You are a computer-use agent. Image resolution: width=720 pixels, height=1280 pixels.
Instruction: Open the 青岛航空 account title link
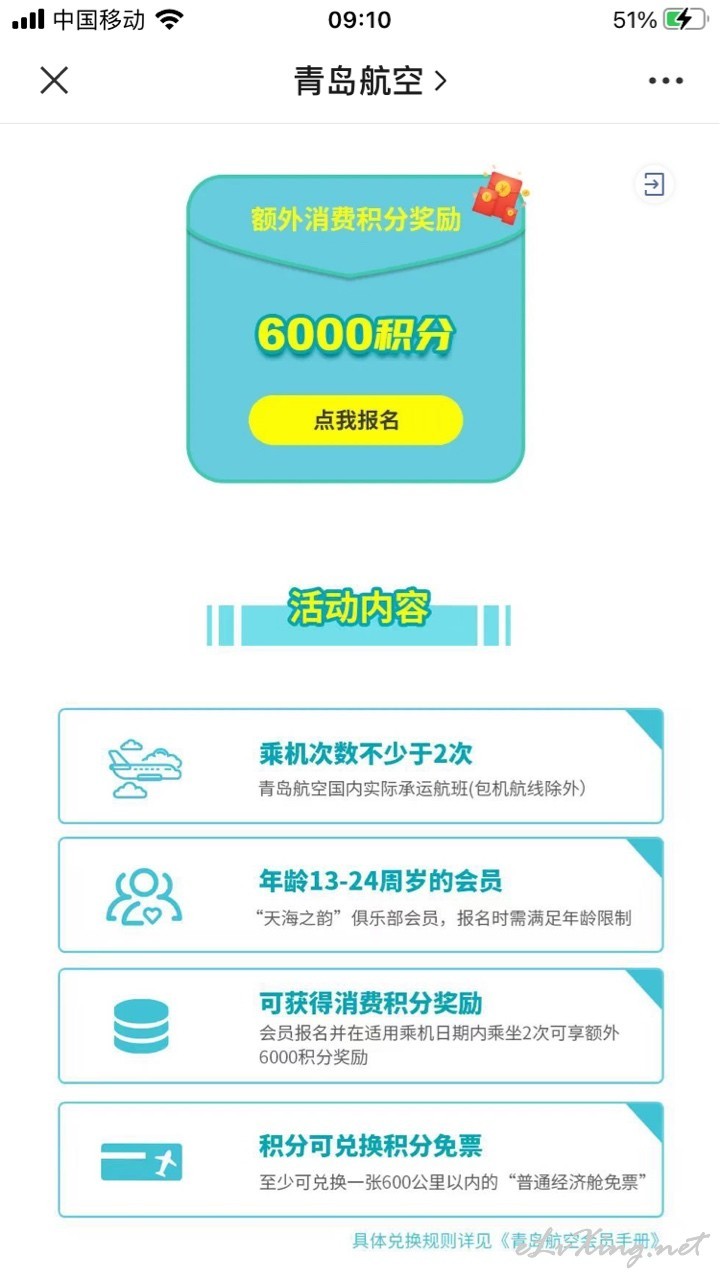point(370,81)
